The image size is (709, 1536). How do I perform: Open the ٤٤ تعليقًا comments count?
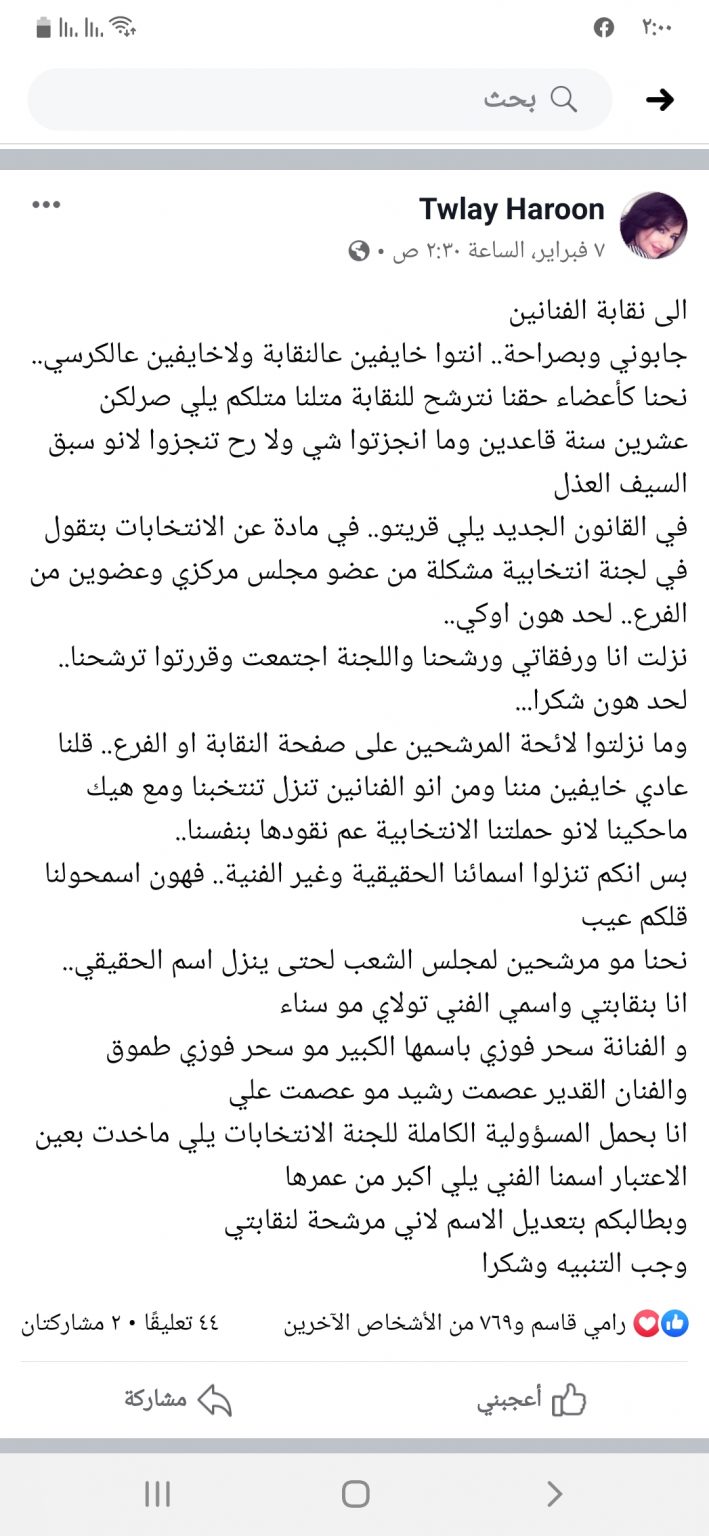click(181, 1324)
